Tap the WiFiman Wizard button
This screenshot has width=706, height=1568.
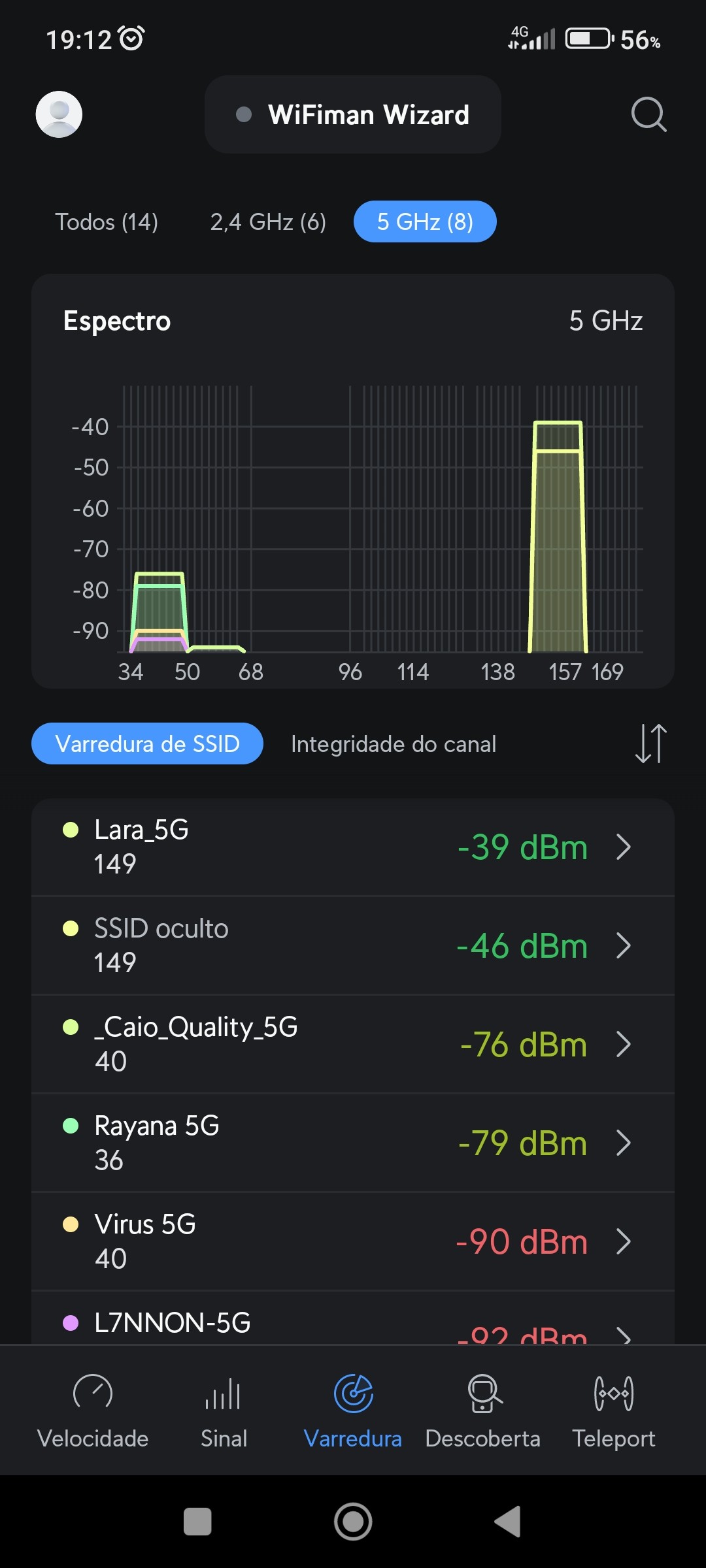pos(353,114)
